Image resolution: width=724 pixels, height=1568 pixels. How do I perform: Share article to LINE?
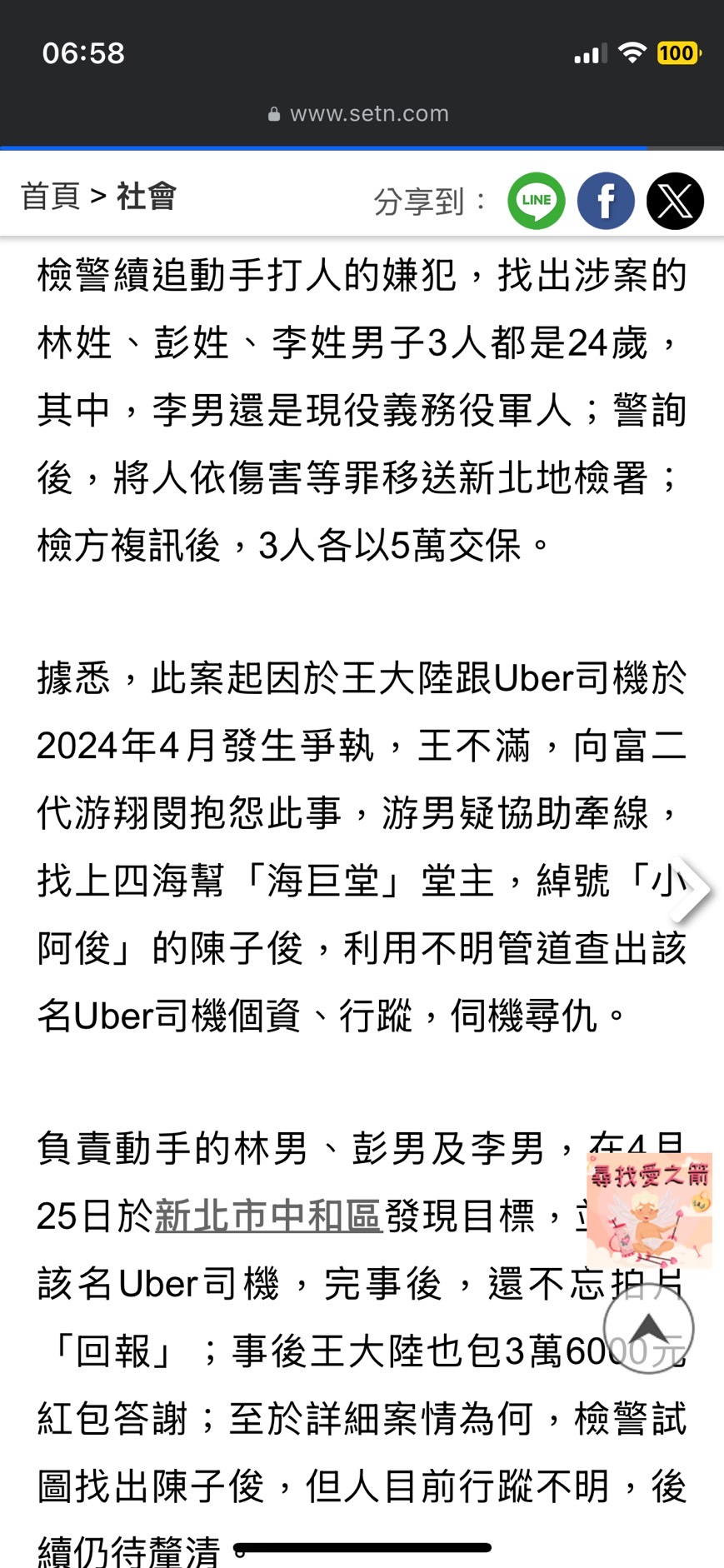pos(537,201)
